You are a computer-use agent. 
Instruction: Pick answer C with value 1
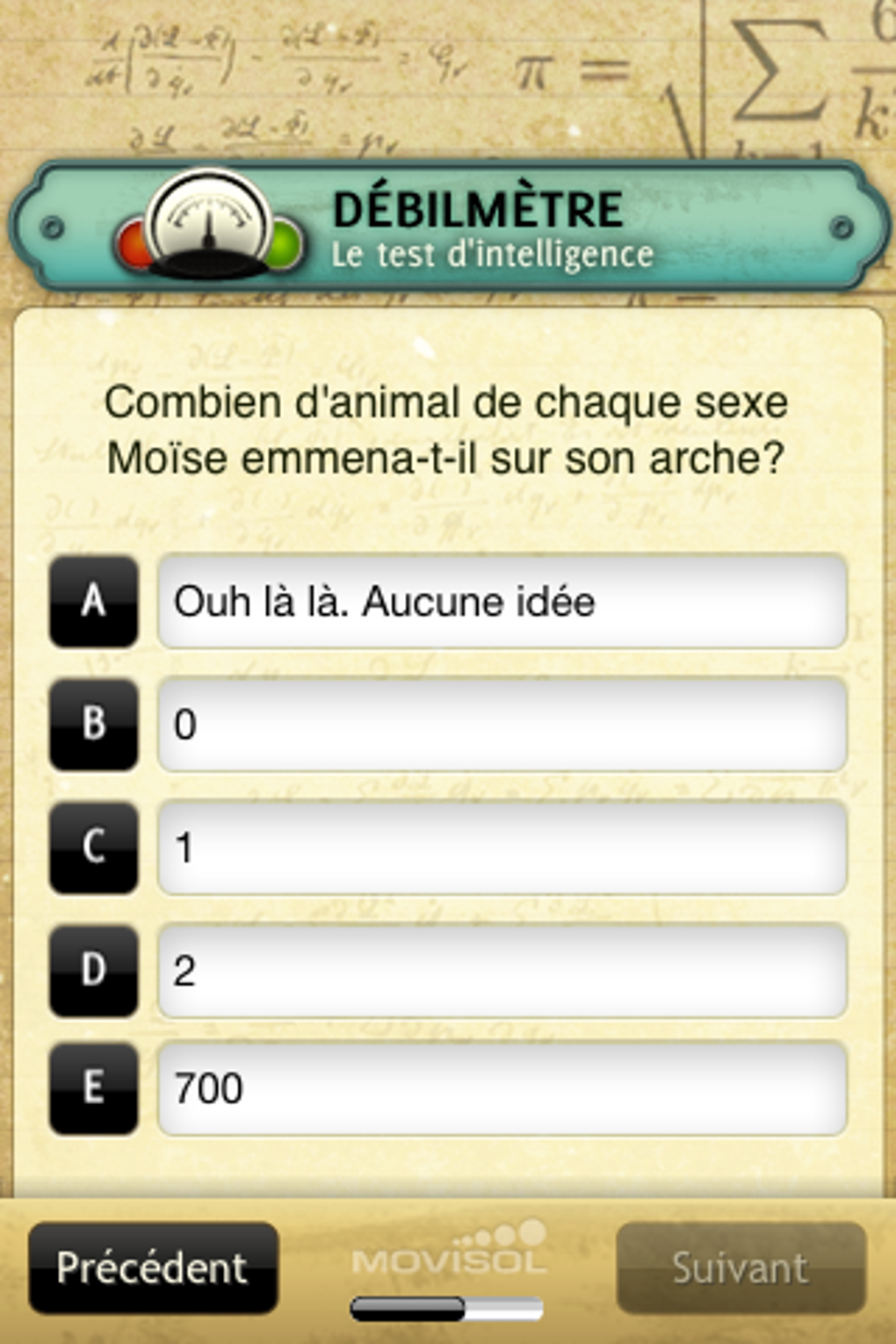501,848
